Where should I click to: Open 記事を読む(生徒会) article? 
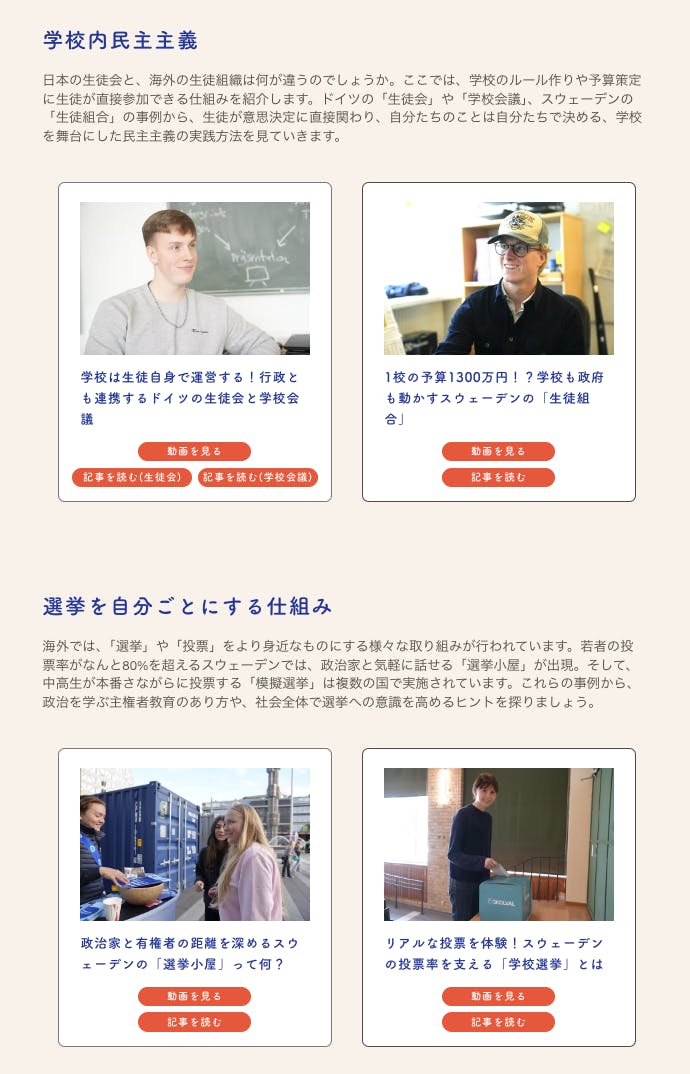[x=132, y=477]
